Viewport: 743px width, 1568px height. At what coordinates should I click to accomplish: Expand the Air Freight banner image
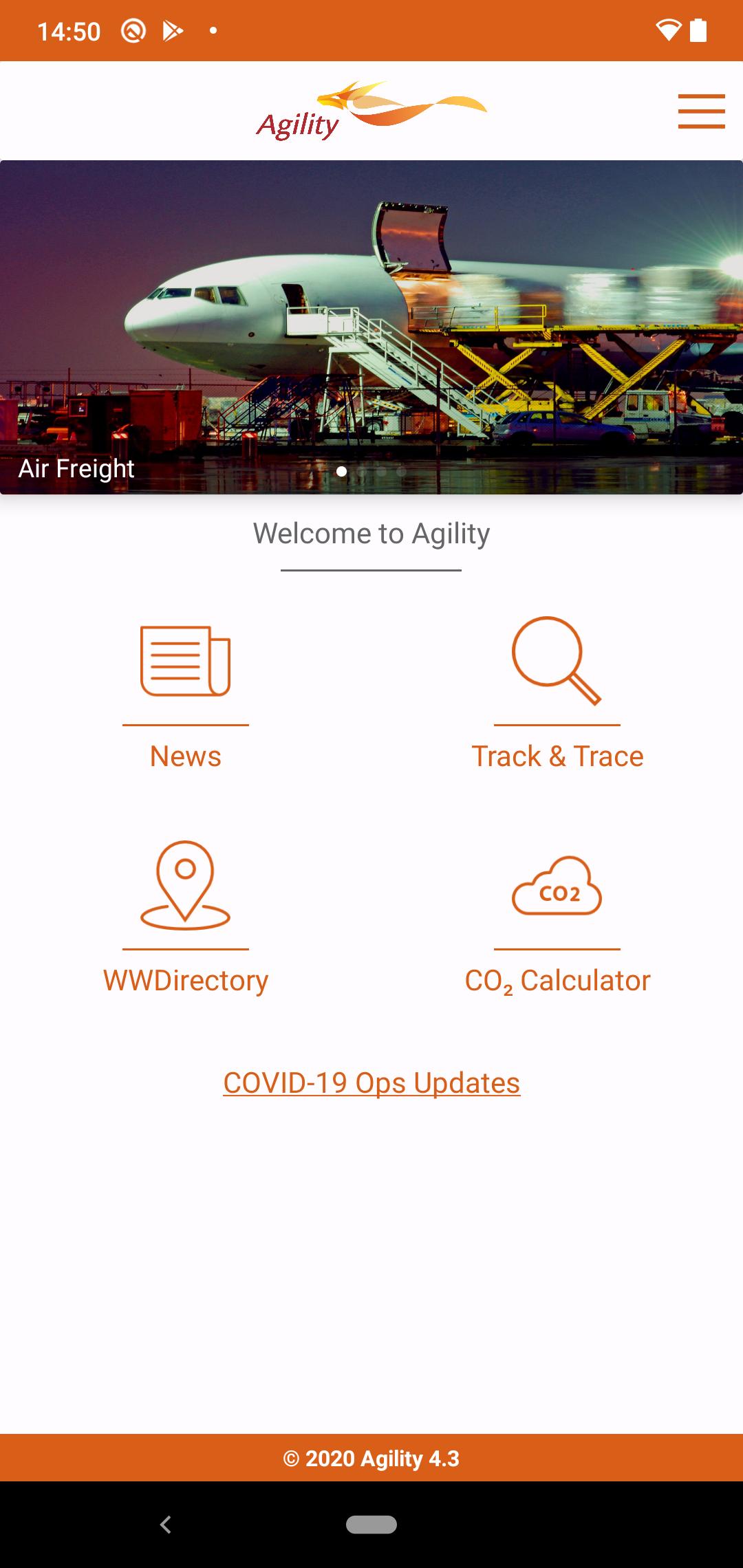click(x=371, y=309)
